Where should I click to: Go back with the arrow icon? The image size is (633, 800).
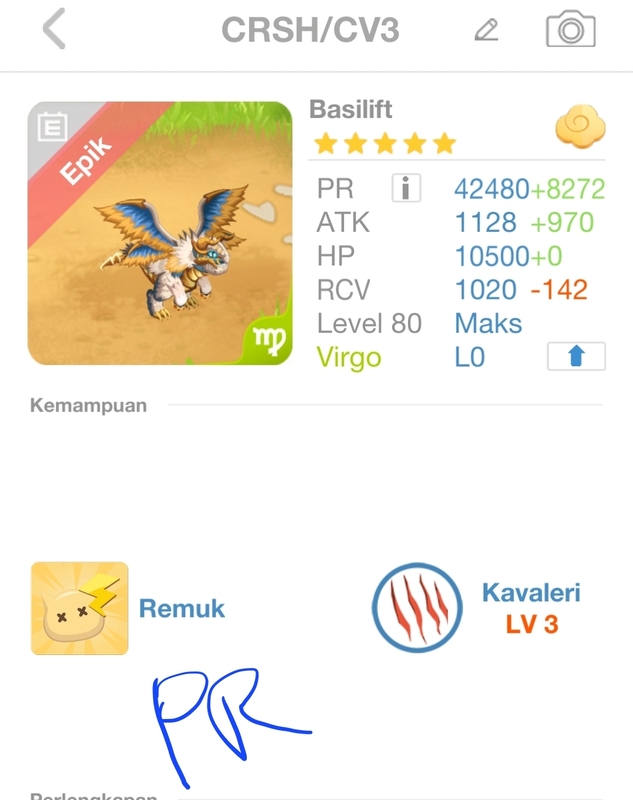54,29
